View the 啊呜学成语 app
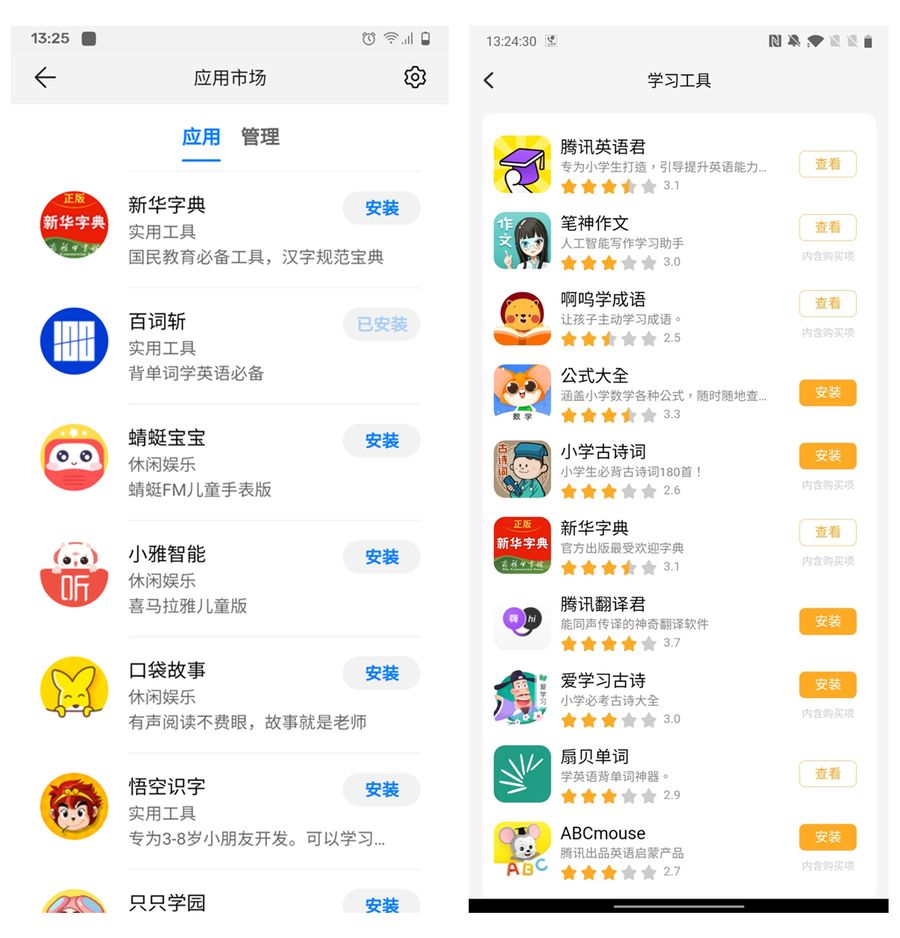Image resolution: width=900 pixels, height=938 pixels. pos(827,303)
